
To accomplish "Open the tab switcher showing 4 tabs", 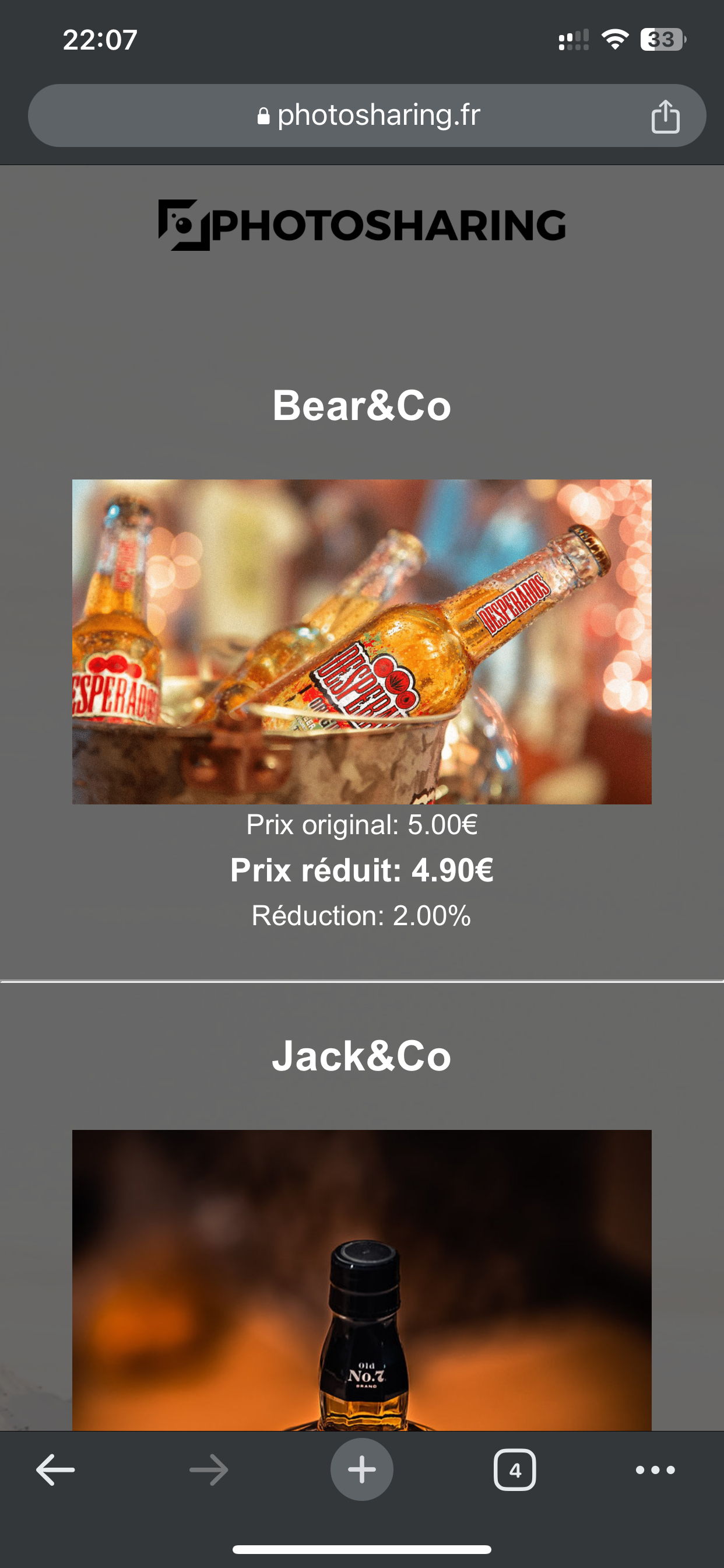I will click(x=515, y=1470).
